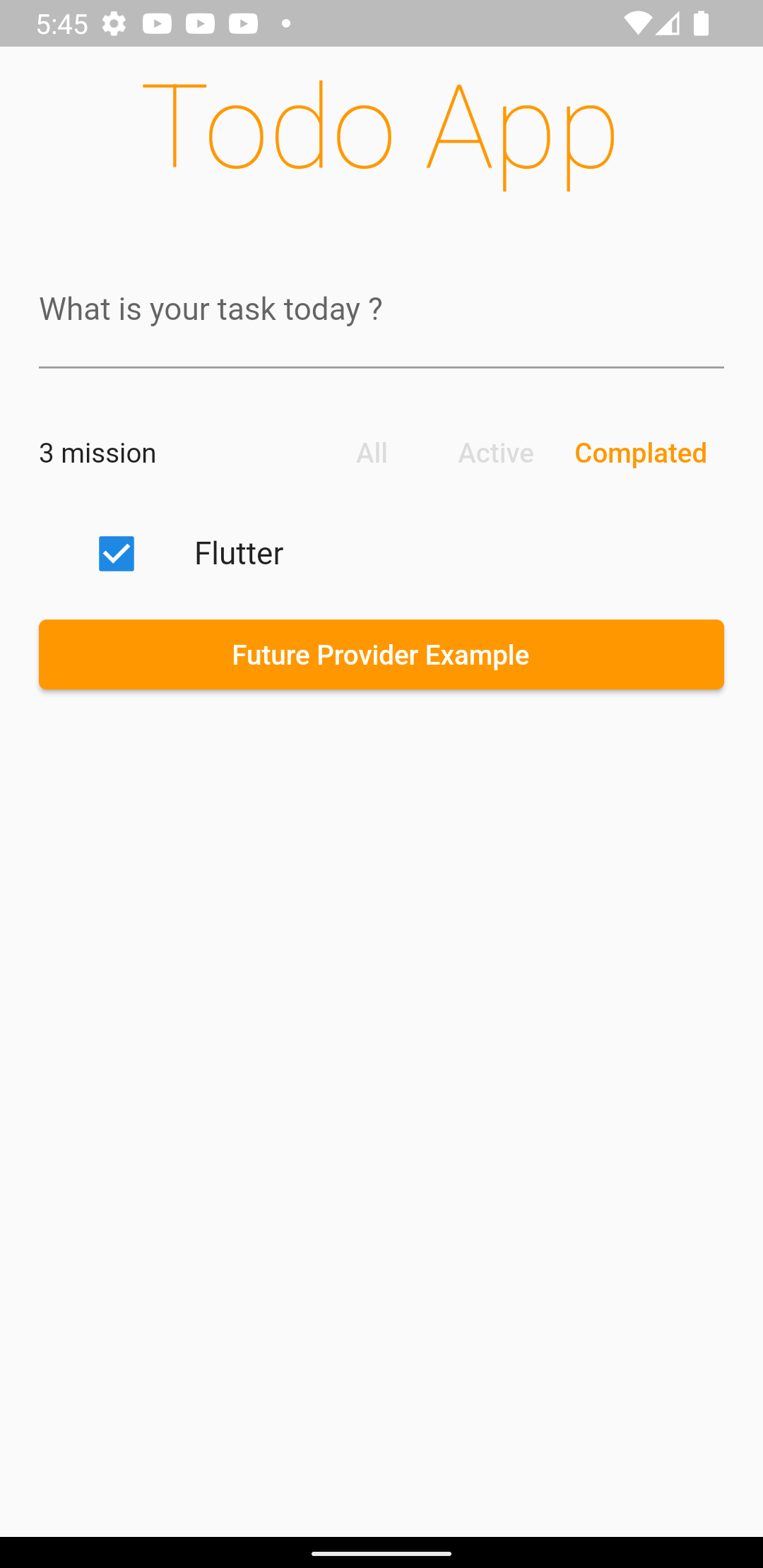The height and width of the screenshot is (1568, 763).
Task: Tap the notification dot in the status bar
Action: (x=287, y=23)
